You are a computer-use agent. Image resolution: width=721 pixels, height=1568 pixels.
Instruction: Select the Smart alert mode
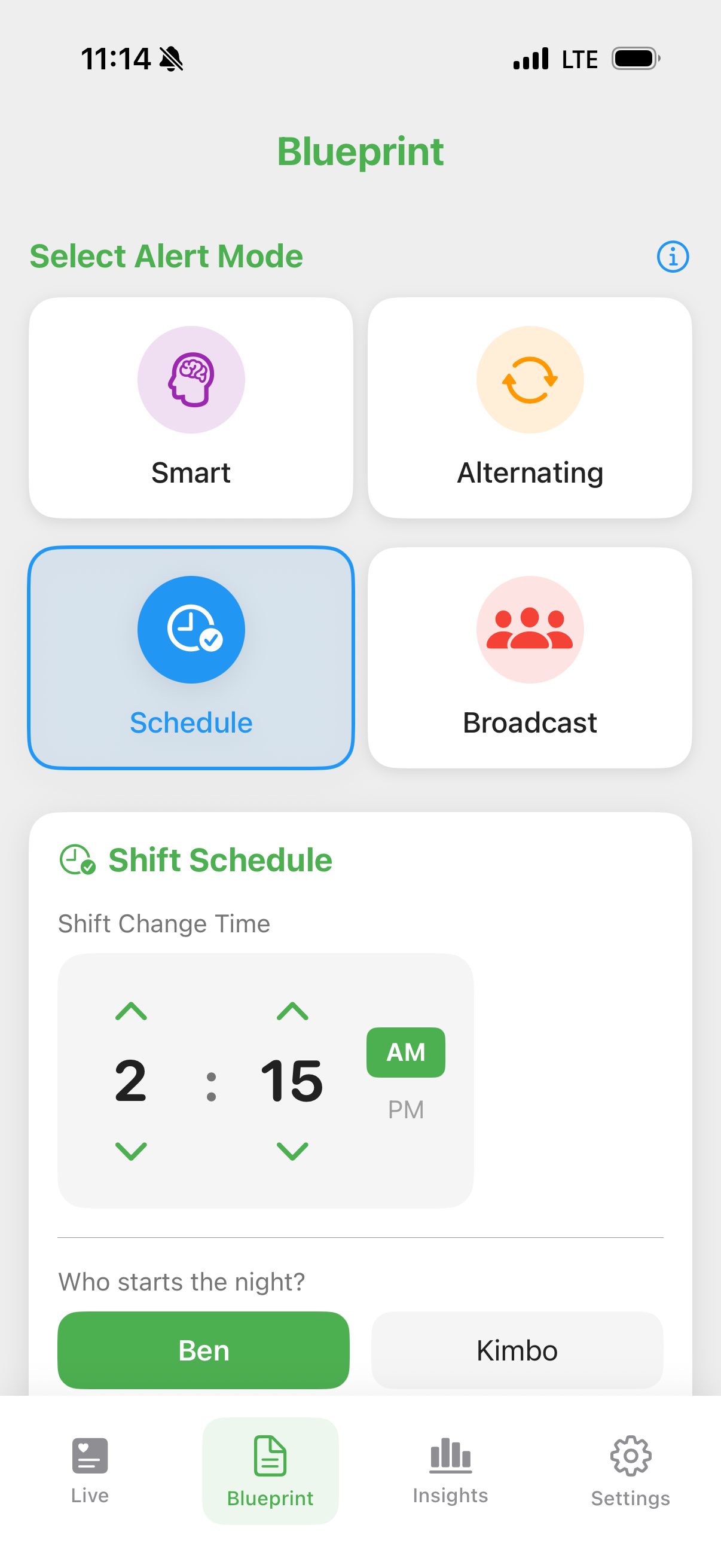tap(191, 408)
